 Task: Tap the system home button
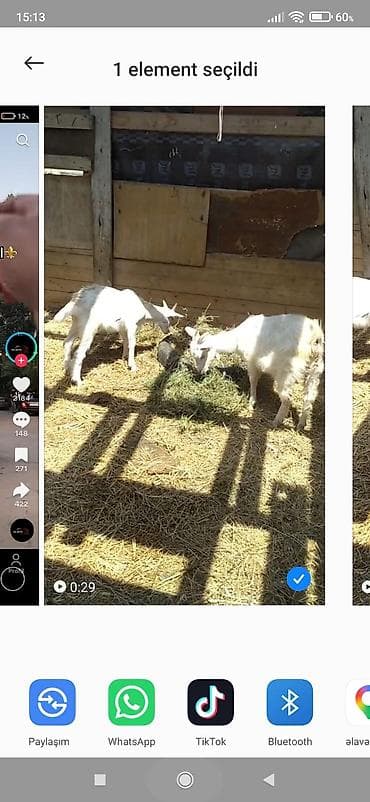(185, 780)
